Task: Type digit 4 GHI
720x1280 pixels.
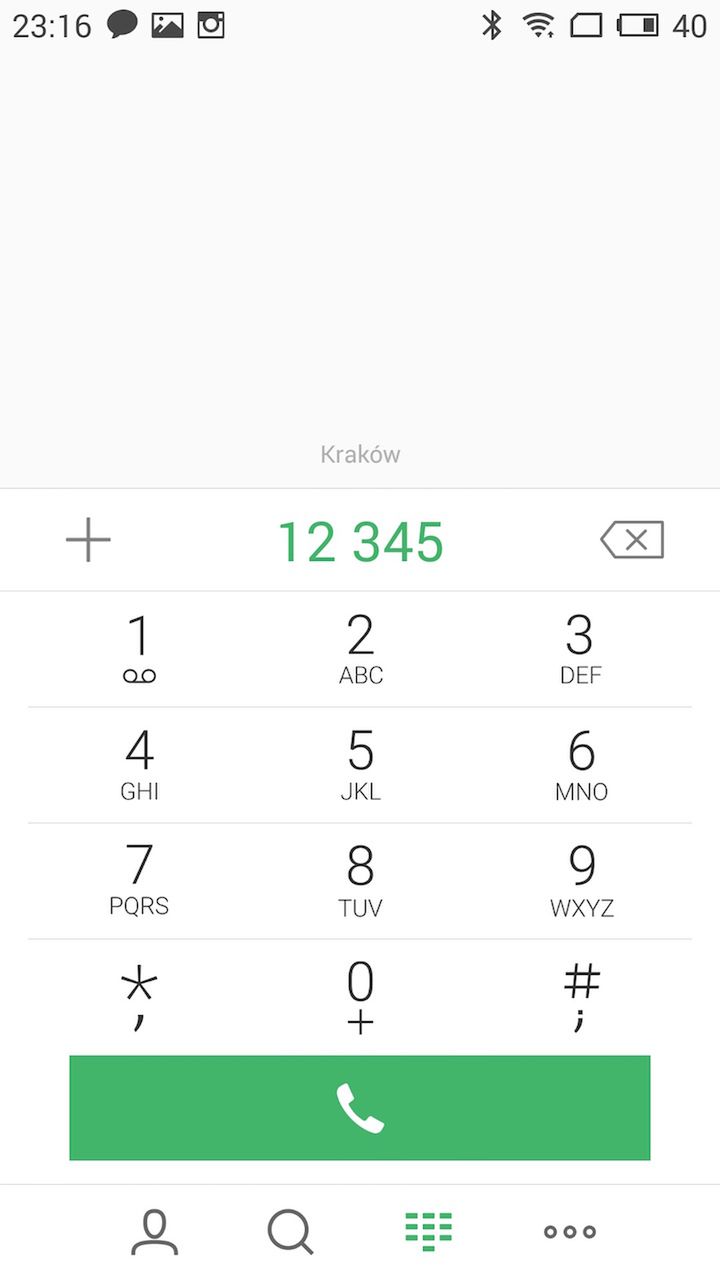Action: point(139,765)
